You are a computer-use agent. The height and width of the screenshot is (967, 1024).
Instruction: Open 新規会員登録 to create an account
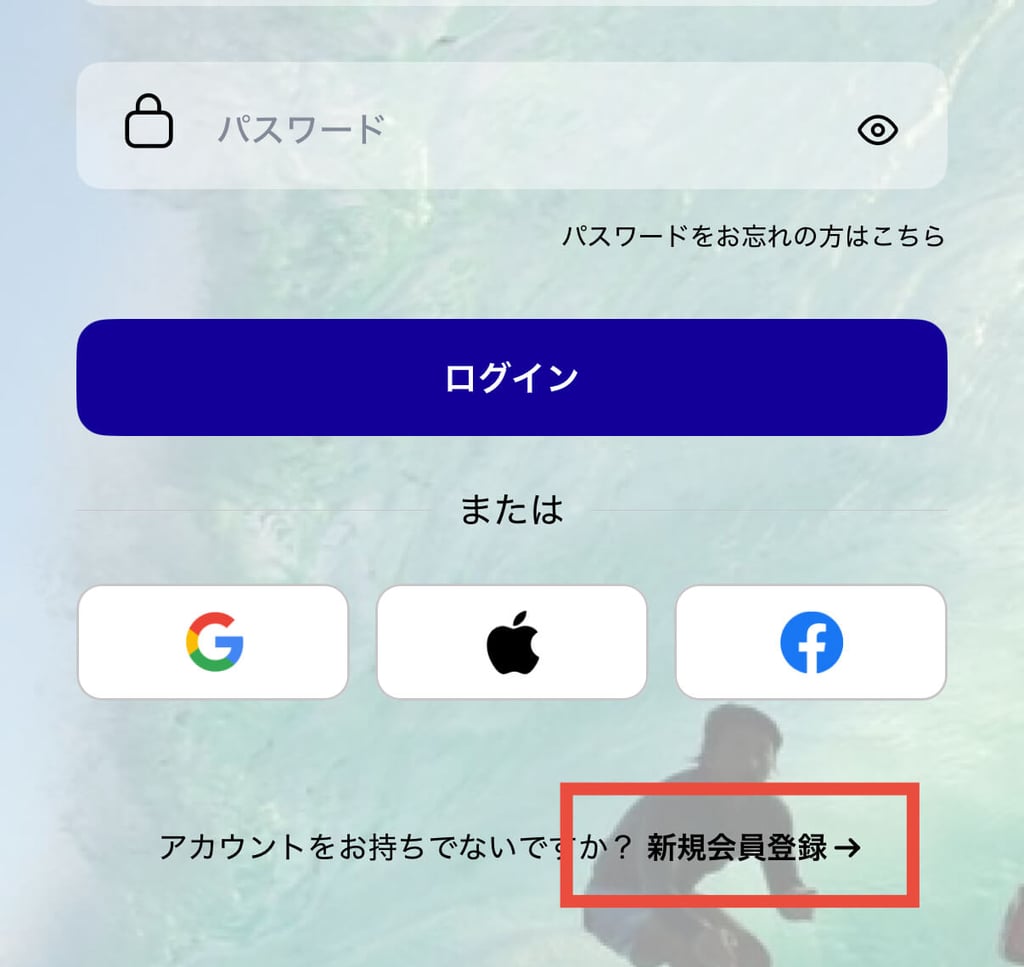point(752,848)
